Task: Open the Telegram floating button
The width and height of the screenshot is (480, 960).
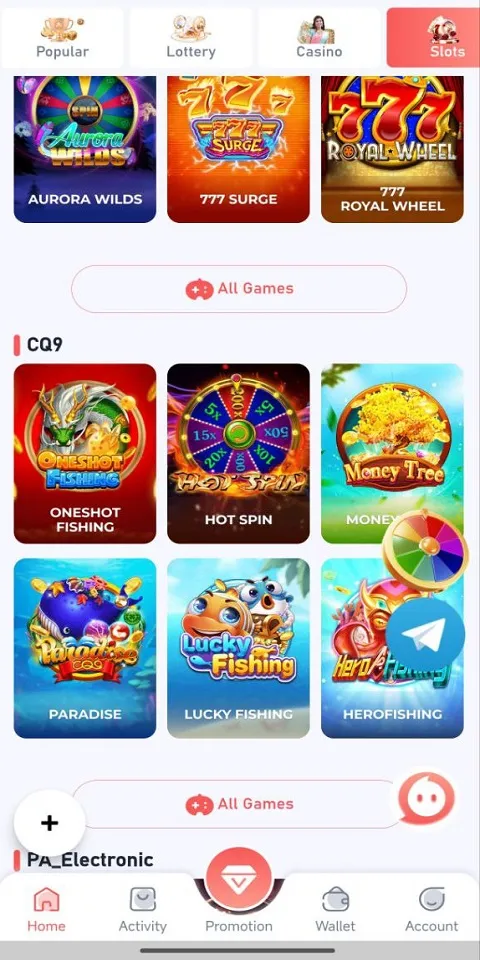Action: click(x=425, y=634)
